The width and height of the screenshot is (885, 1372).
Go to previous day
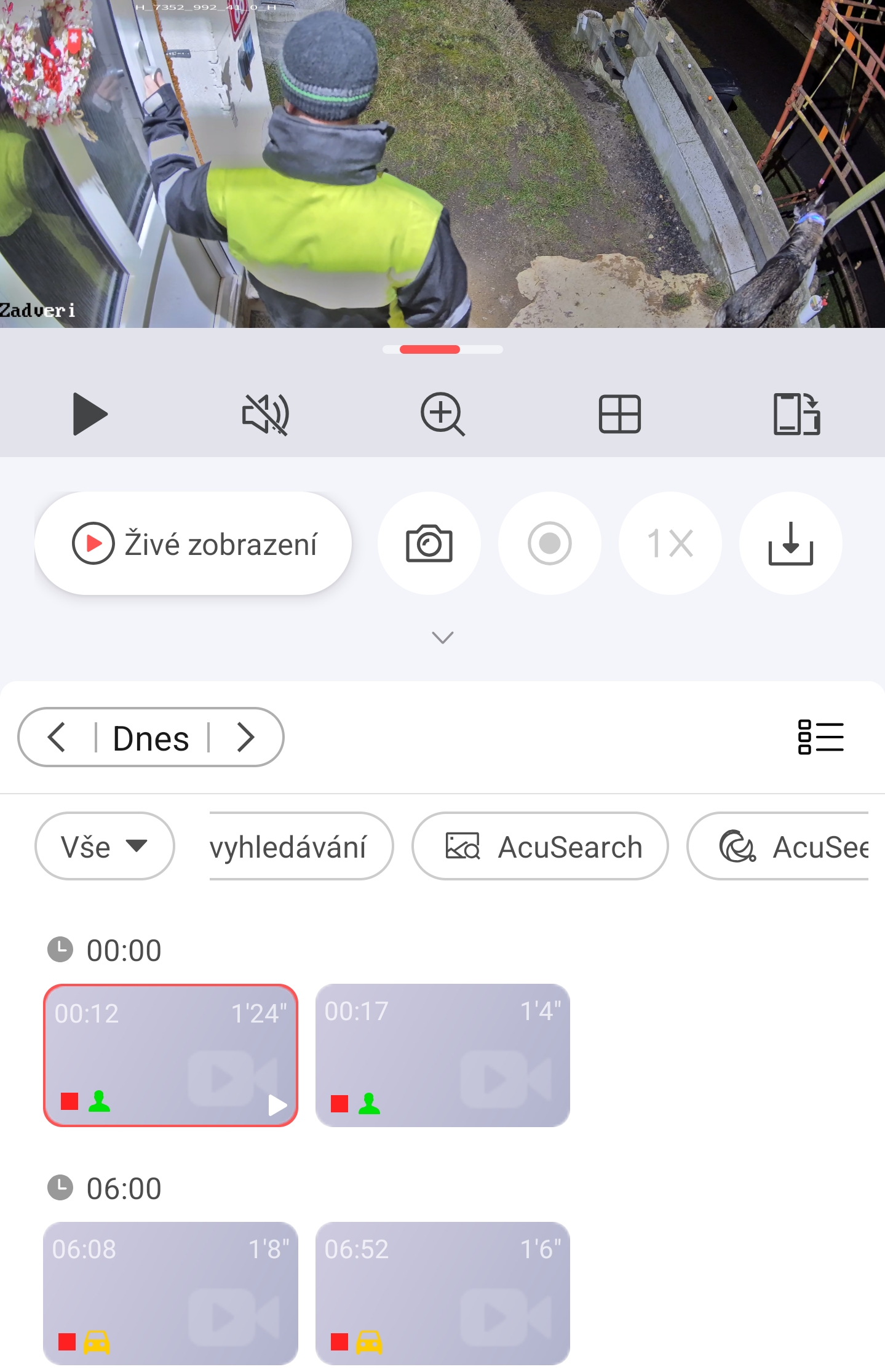(57, 737)
